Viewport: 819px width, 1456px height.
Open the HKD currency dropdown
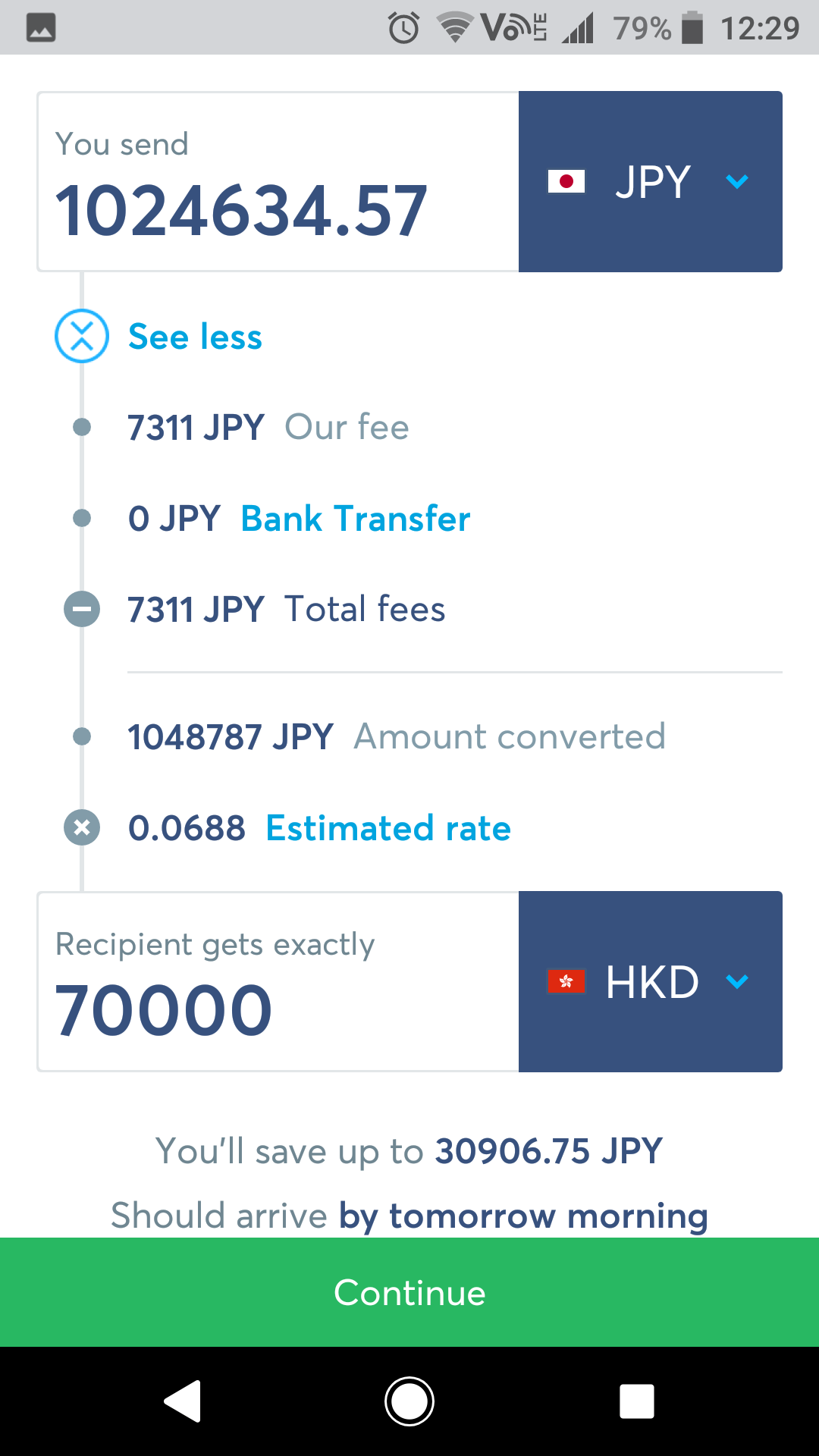click(650, 982)
